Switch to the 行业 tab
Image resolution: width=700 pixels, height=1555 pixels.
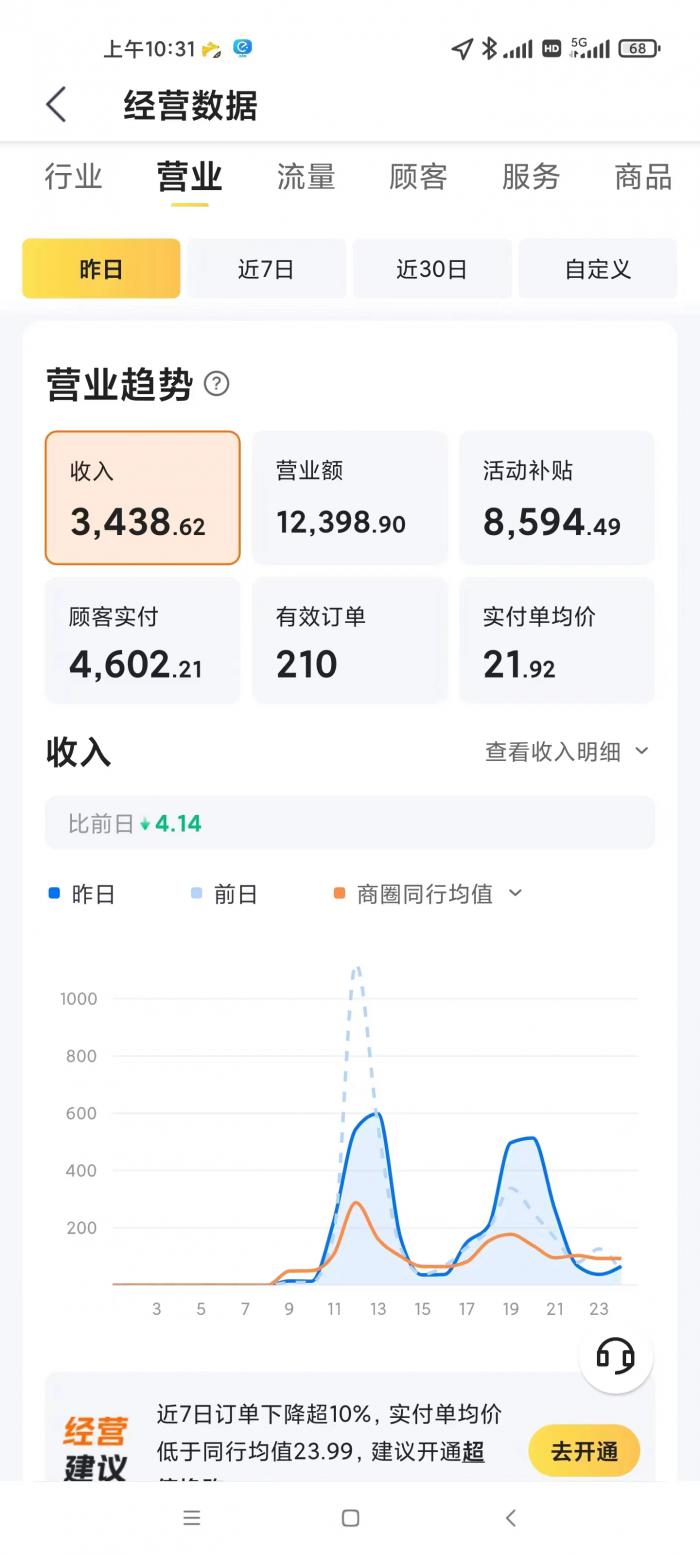(73, 177)
